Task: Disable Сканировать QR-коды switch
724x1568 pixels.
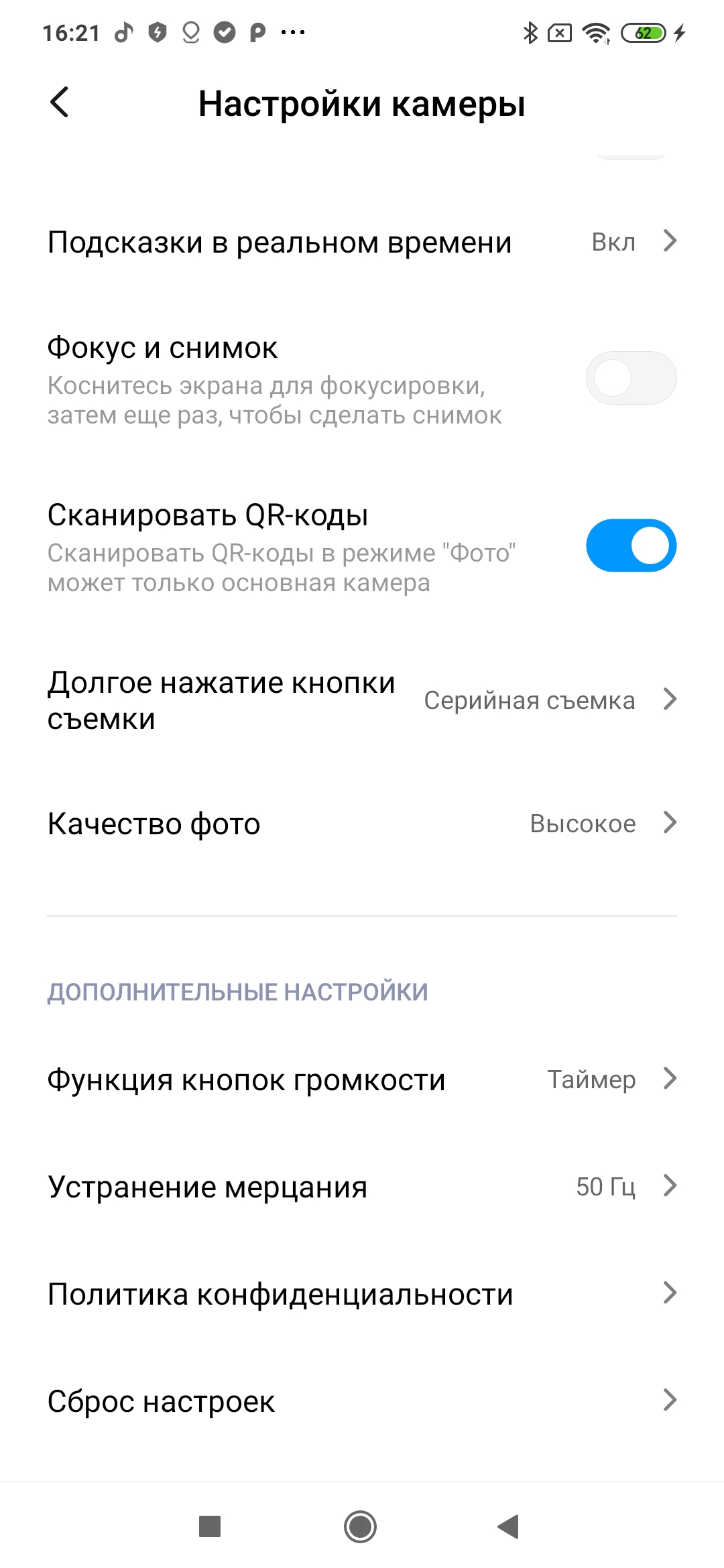Action: point(630,545)
